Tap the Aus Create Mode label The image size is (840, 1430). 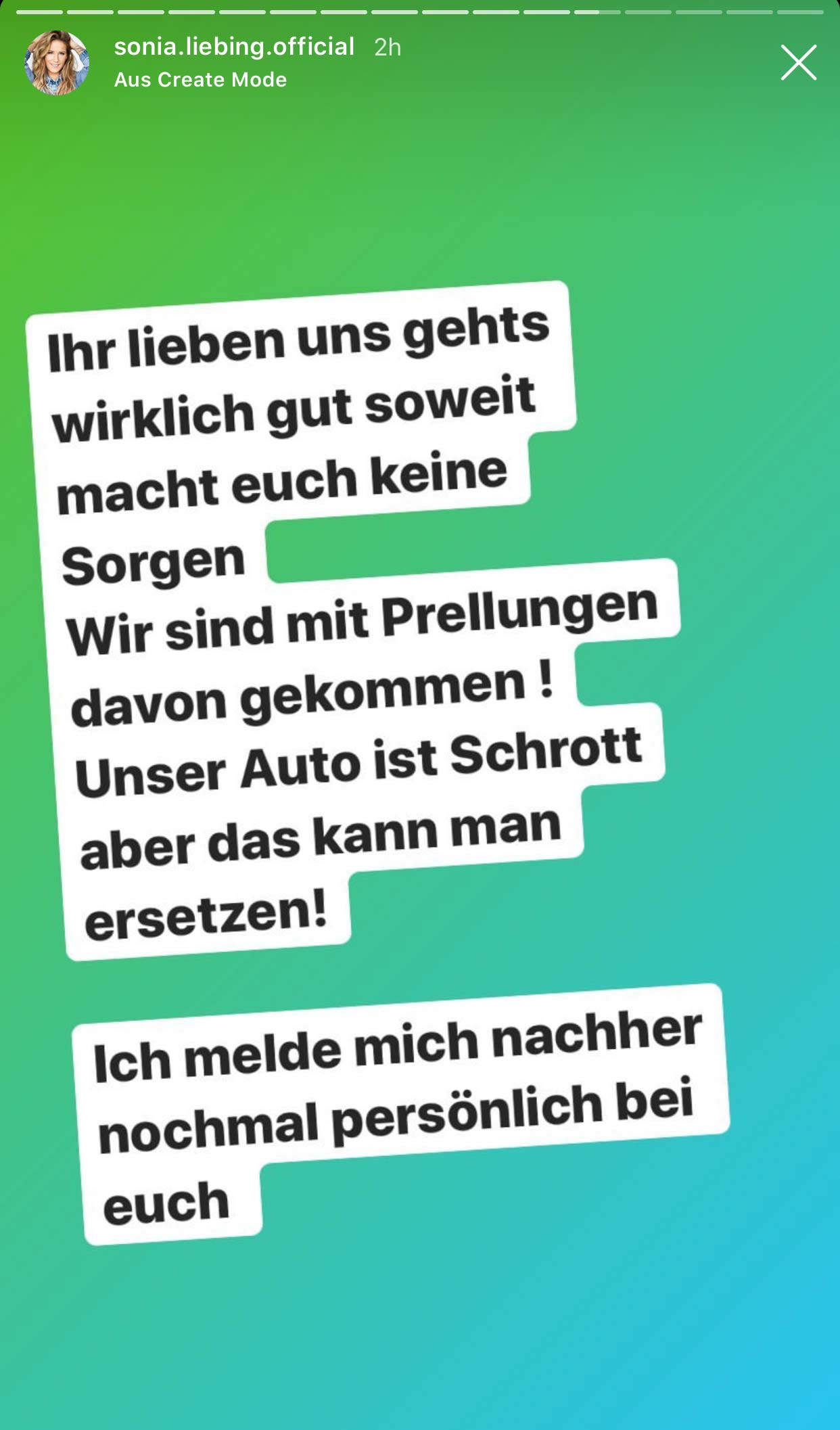[x=200, y=80]
